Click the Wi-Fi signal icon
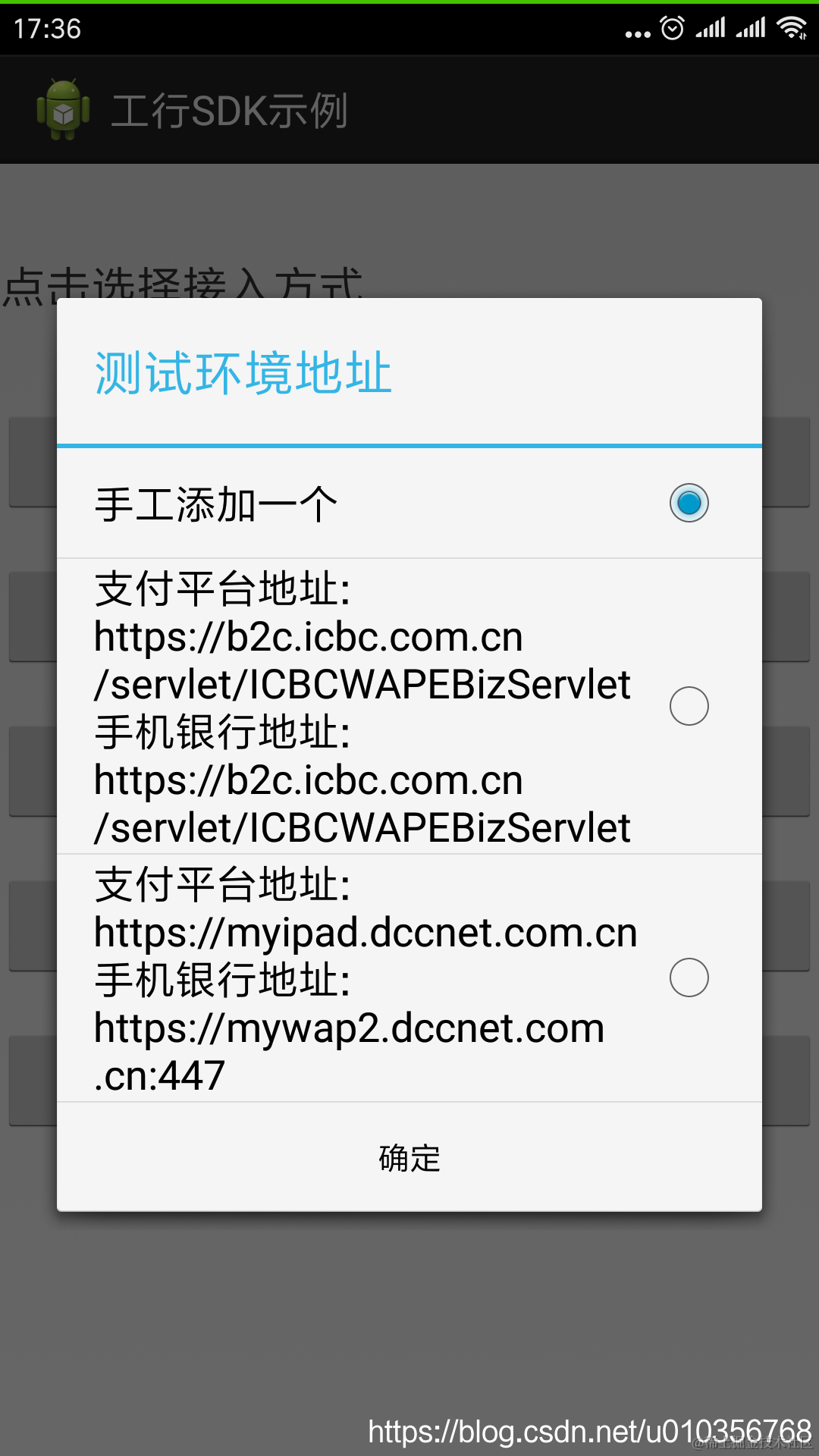 (789, 29)
